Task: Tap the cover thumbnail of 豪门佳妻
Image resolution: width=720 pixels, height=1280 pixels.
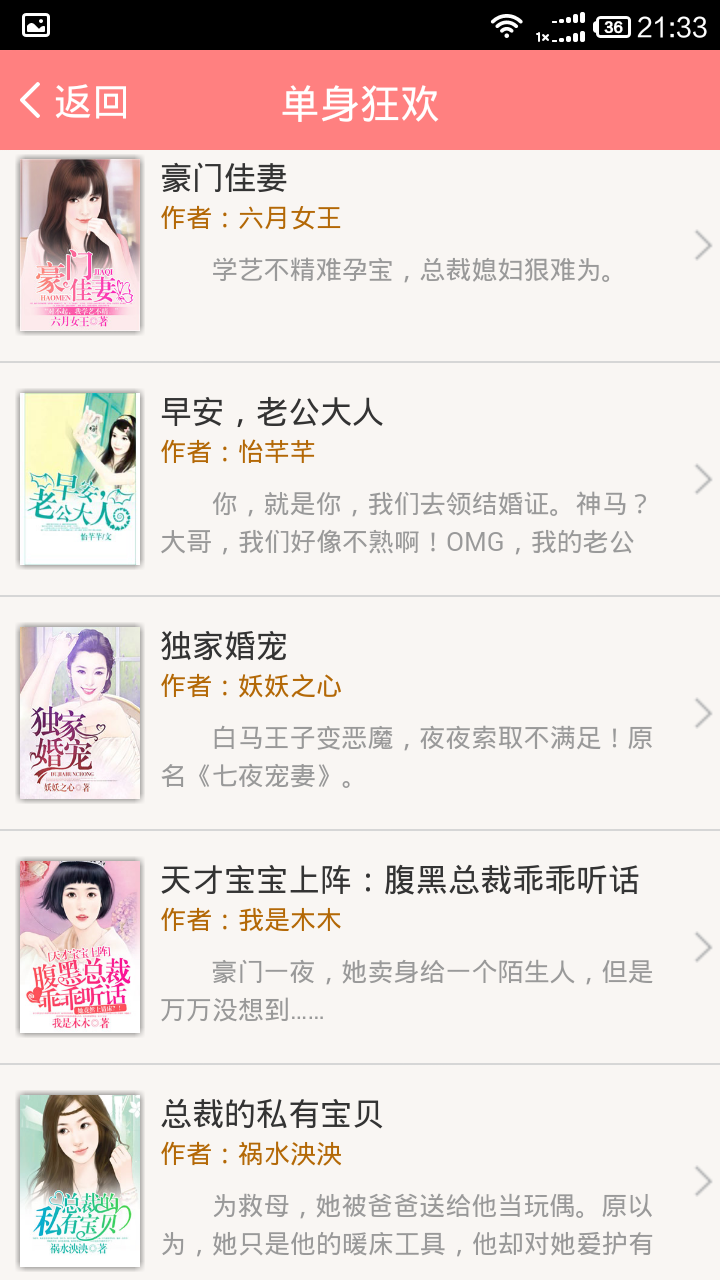Action: (80, 245)
